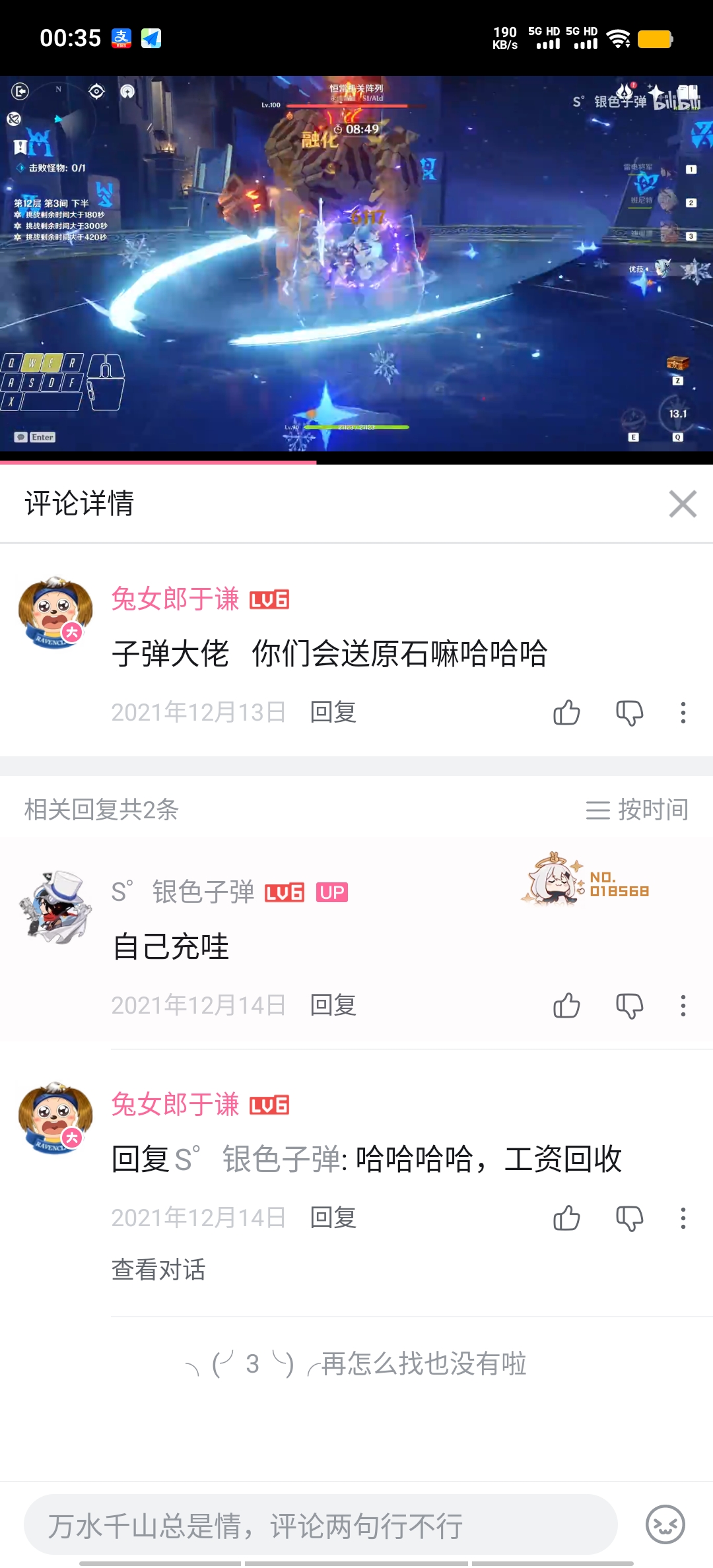Reply to the 2021年12月13日 comment
The width and height of the screenshot is (713, 1568).
[333, 713]
